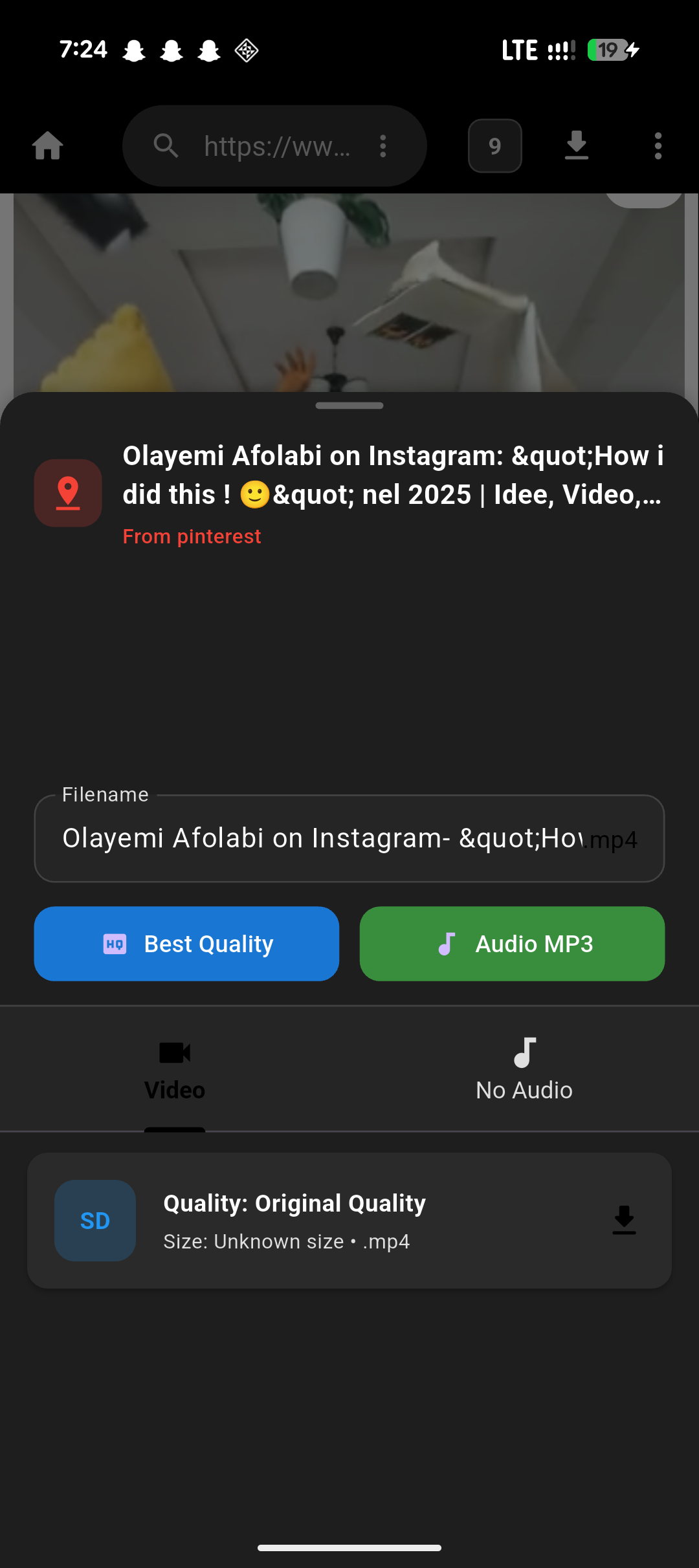Open the tab switcher showing 9 tabs
The image size is (699, 1568).
pyautogui.click(x=494, y=146)
